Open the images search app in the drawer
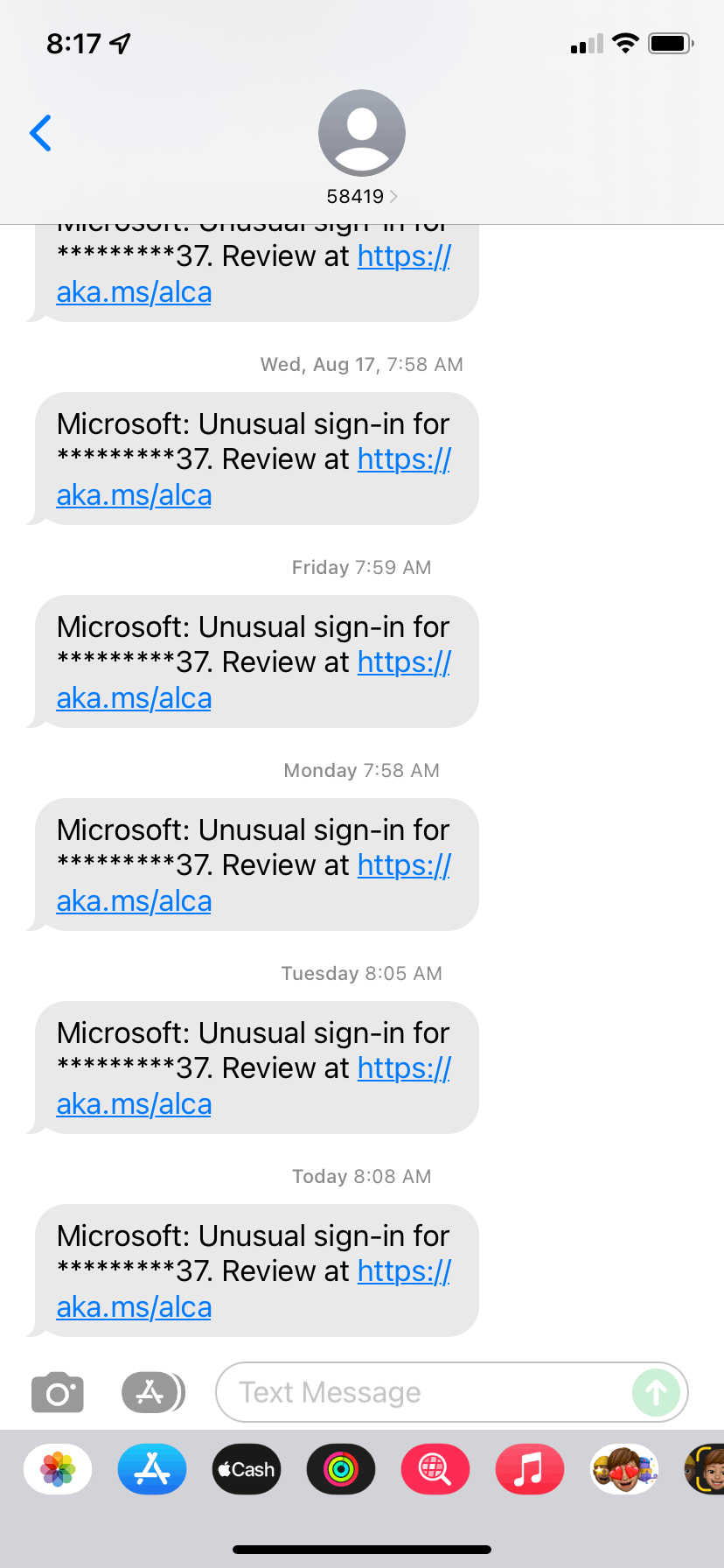Screen dimensions: 724x1568 tap(435, 1469)
